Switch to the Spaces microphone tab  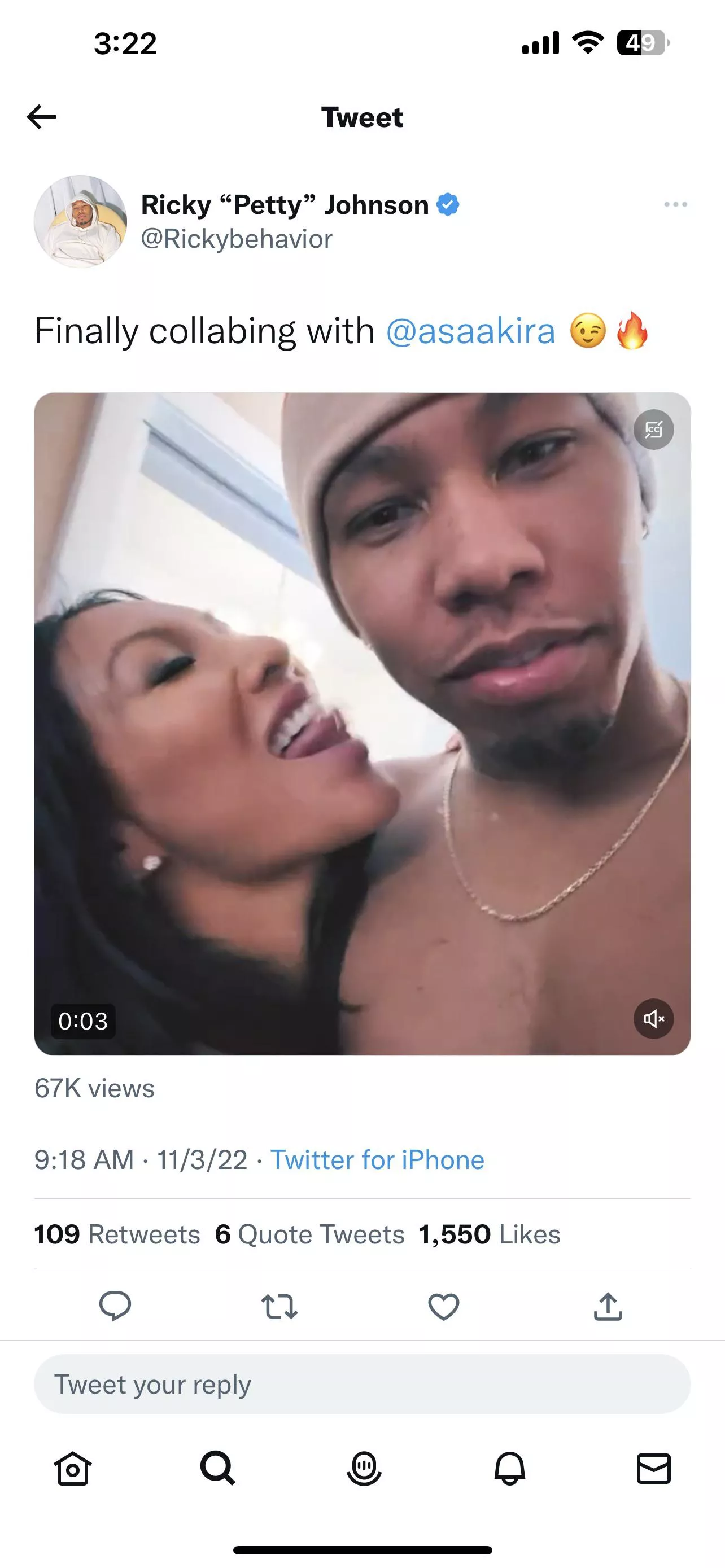click(x=364, y=1468)
